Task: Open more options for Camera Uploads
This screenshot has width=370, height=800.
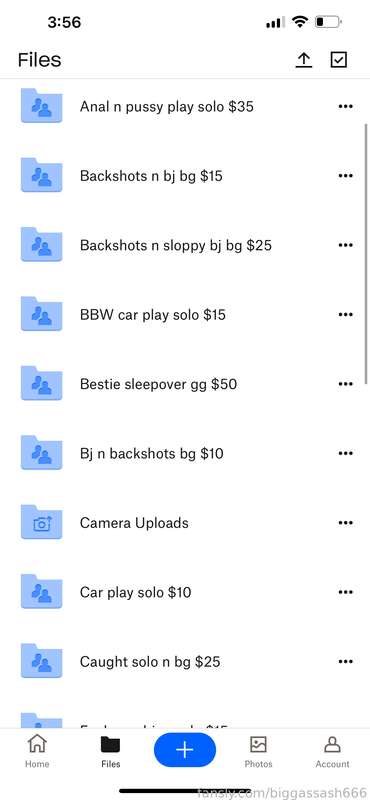Action: (x=346, y=523)
